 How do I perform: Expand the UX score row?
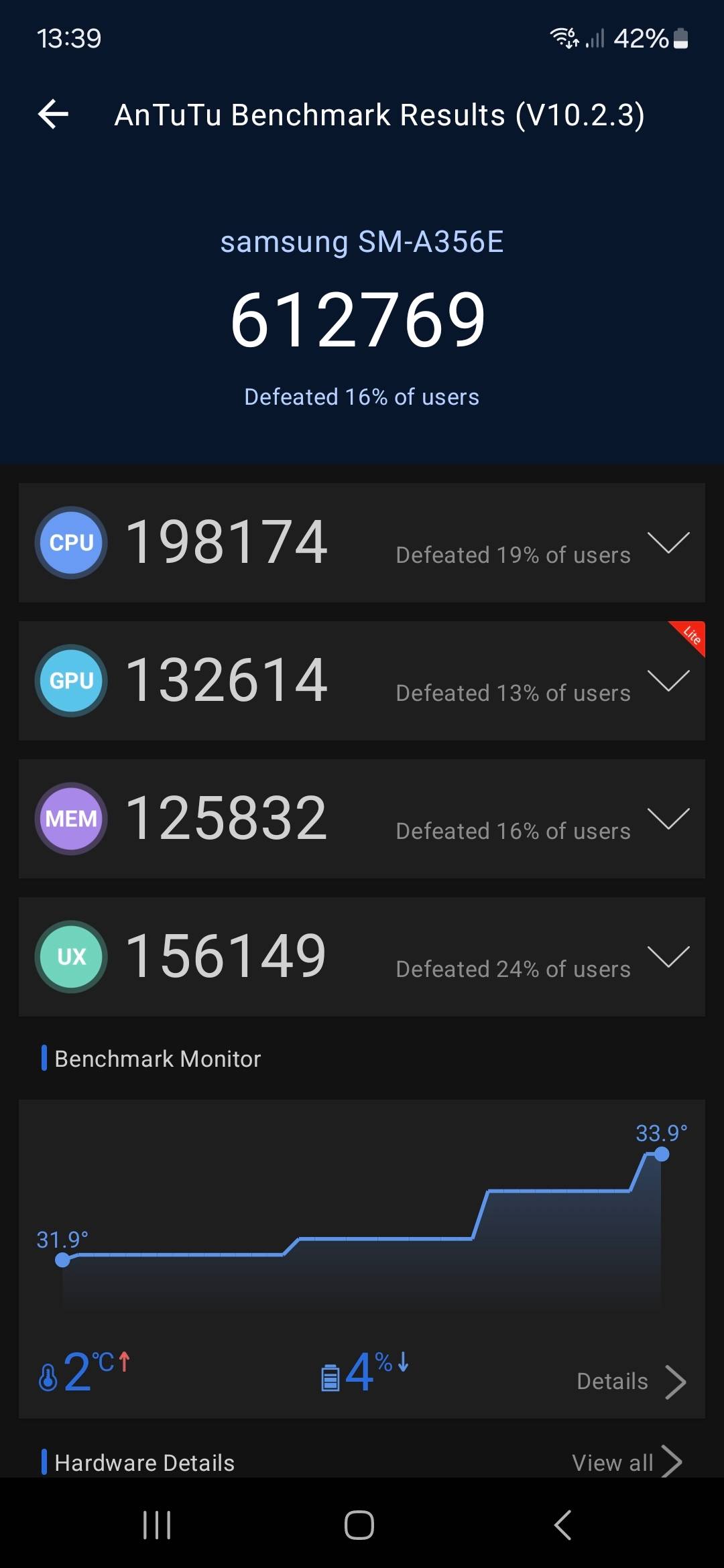(x=668, y=956)
